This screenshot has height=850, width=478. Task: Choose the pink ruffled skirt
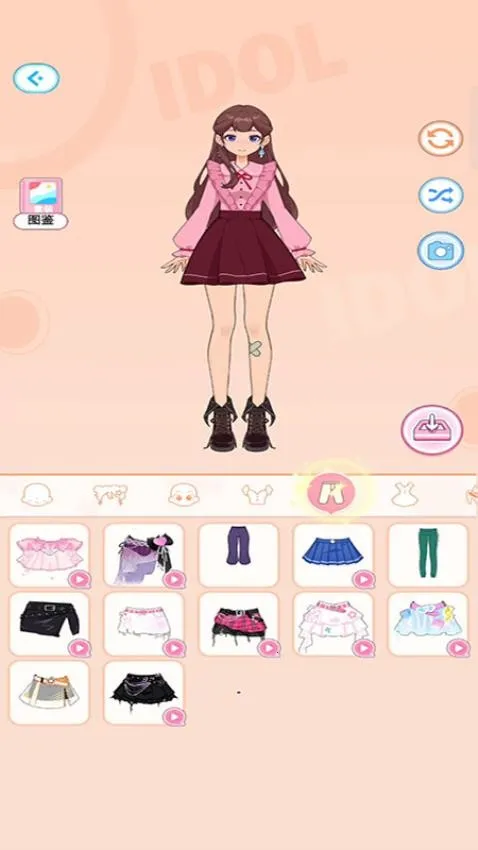49,555
